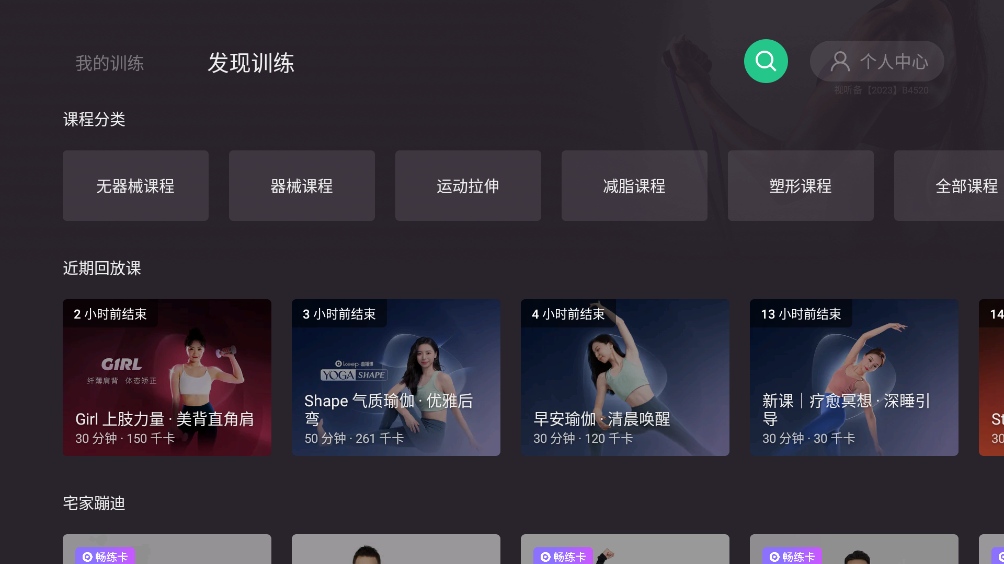
Task: Open Shape 气质瑜伽 course card
Action: coord(396,377)
